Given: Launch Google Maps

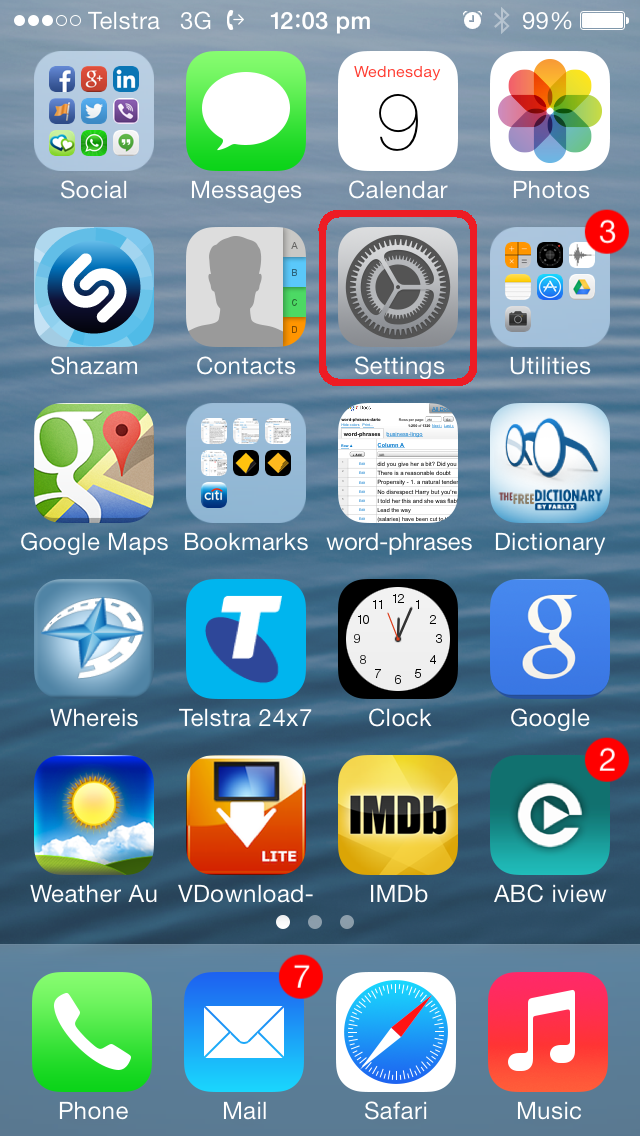Looking at the screenshot, I should tap(94, 463).
